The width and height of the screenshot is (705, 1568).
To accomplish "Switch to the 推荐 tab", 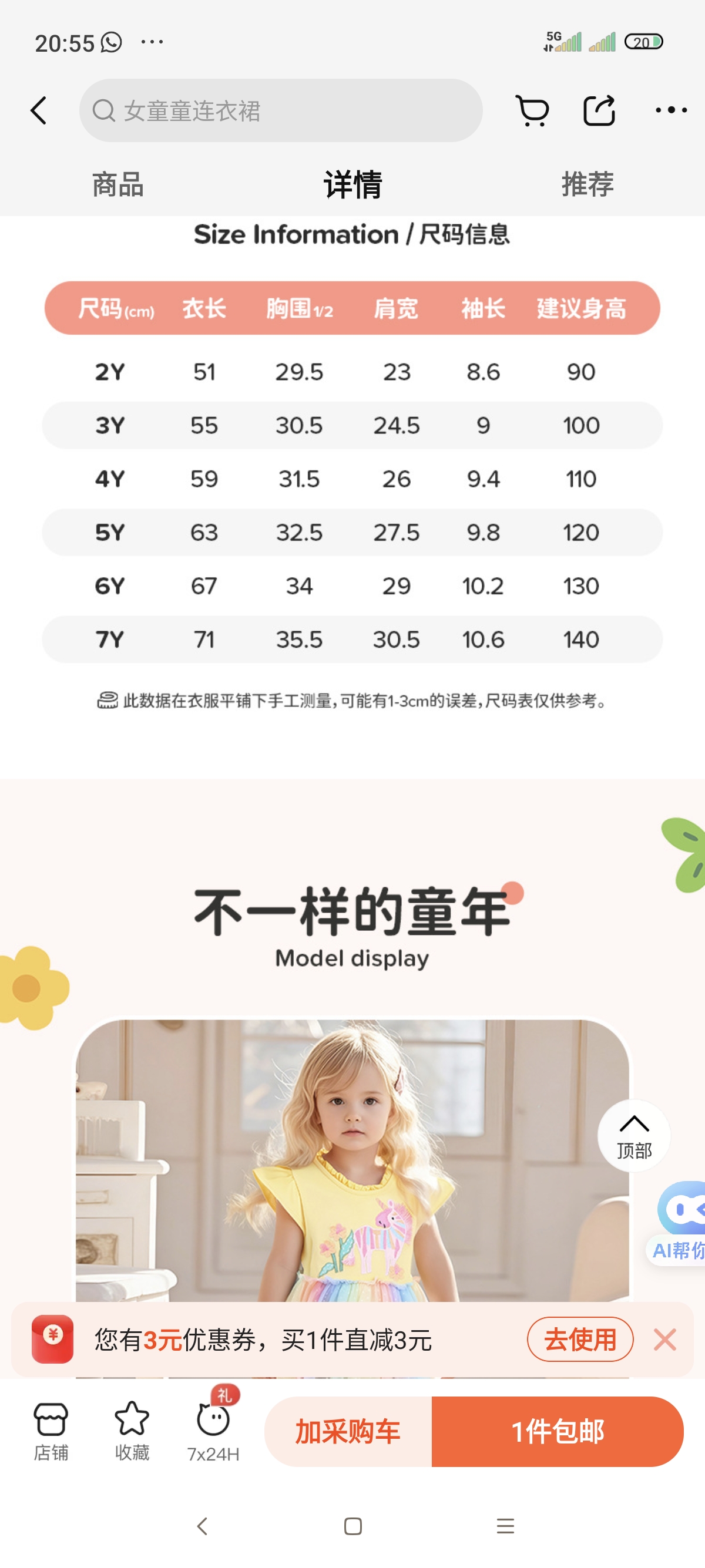I will (587, 184).
